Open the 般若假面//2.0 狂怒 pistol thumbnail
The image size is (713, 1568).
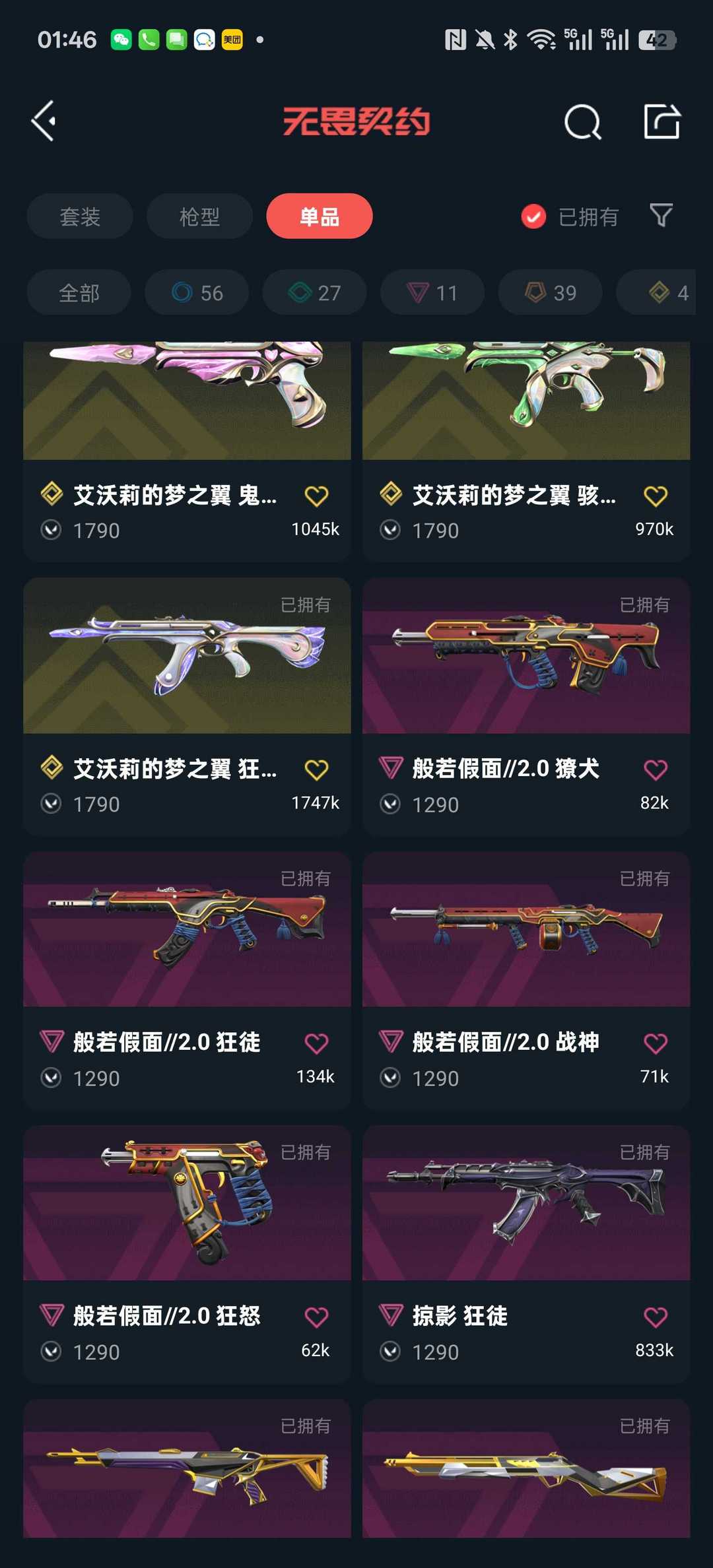pyautogui.click(x=187, y=1204)
